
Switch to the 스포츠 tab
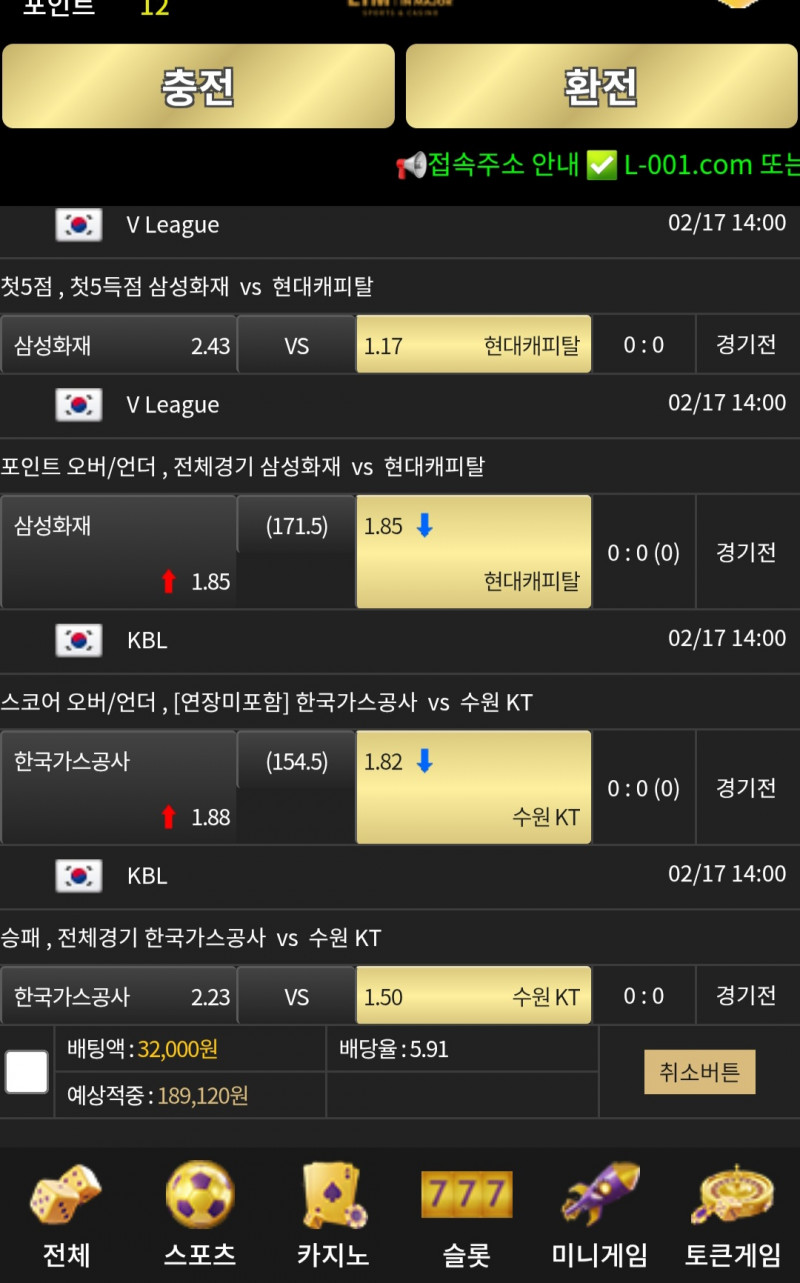[x=199, y=1215]
